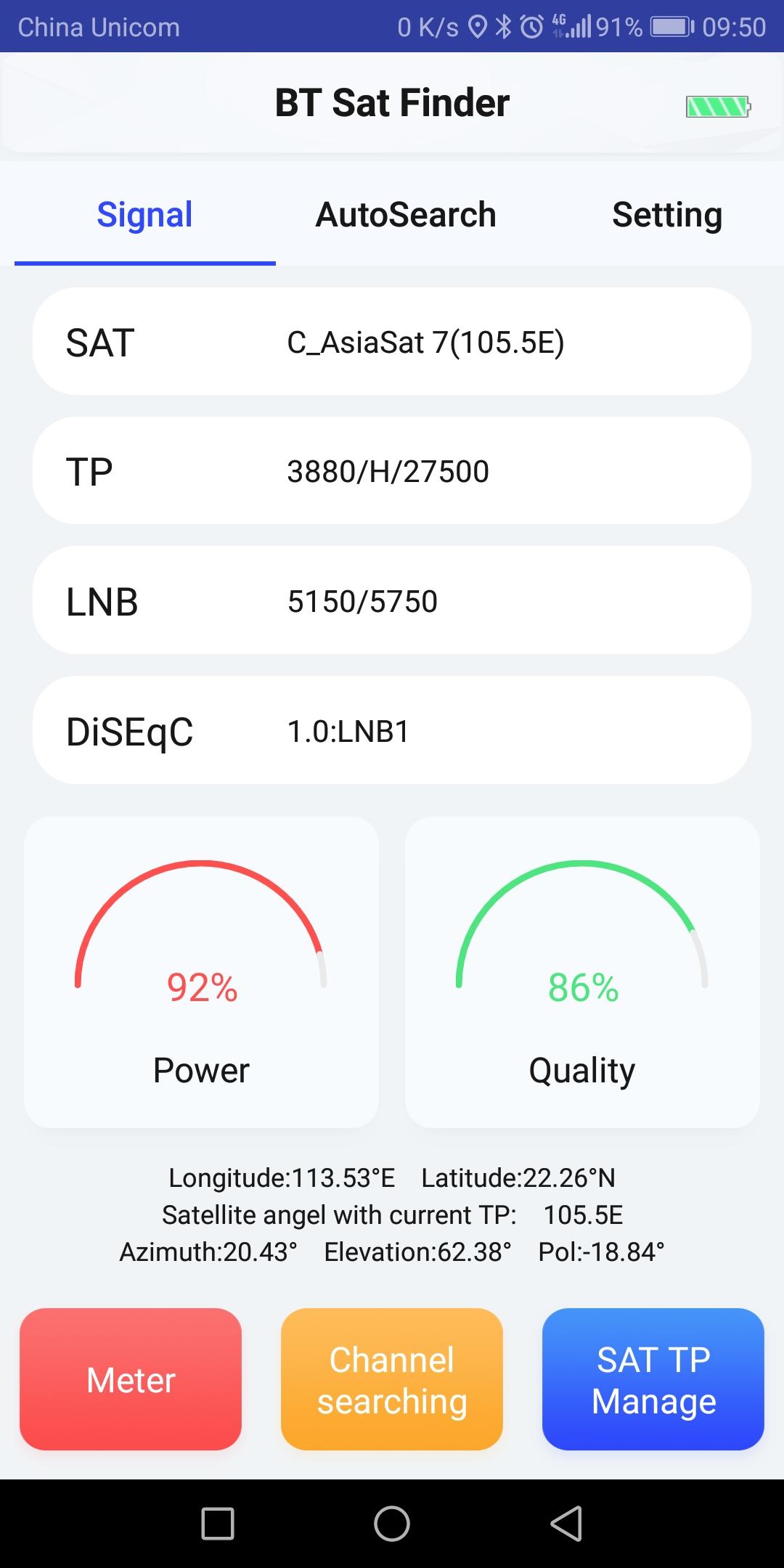784x1568 pixels.
Task: Change the TP 3880/H/27500 row
Action: 392,471
